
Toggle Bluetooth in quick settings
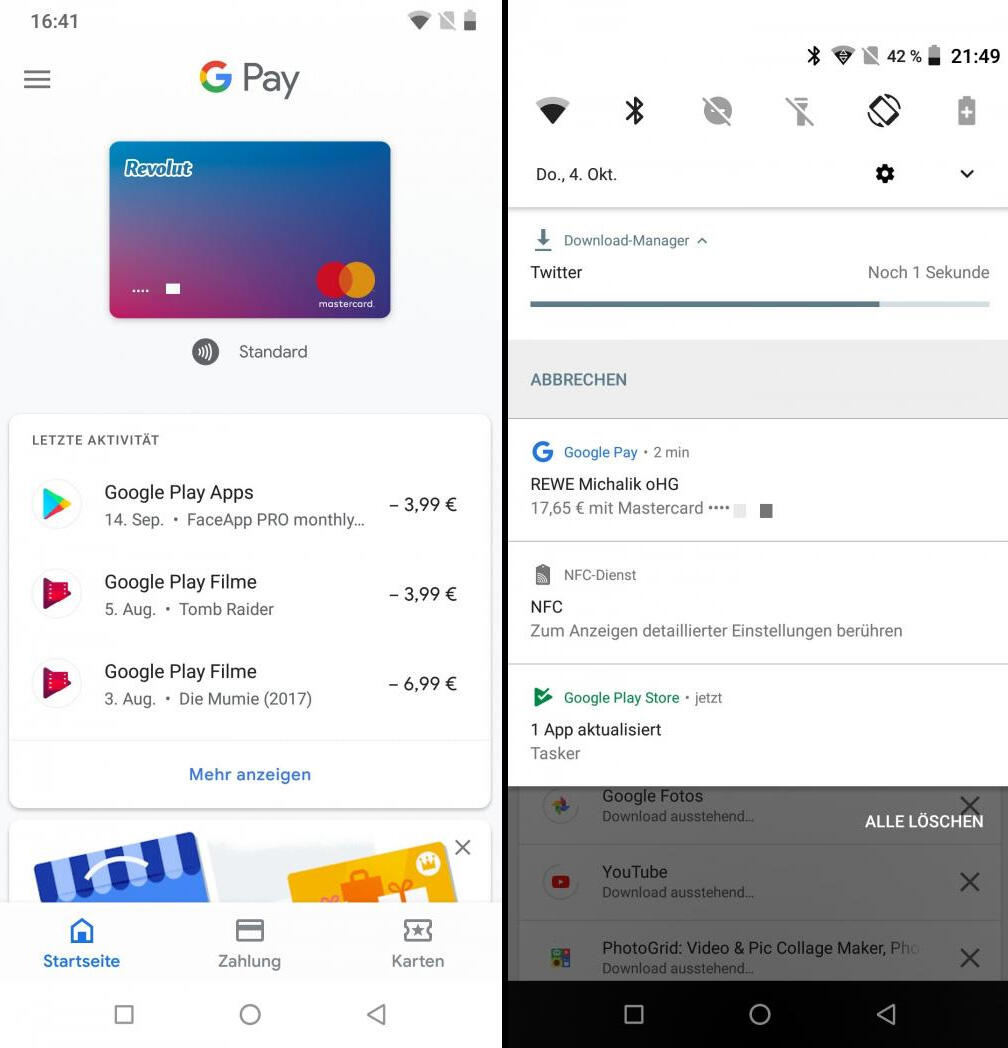point(635,110)
